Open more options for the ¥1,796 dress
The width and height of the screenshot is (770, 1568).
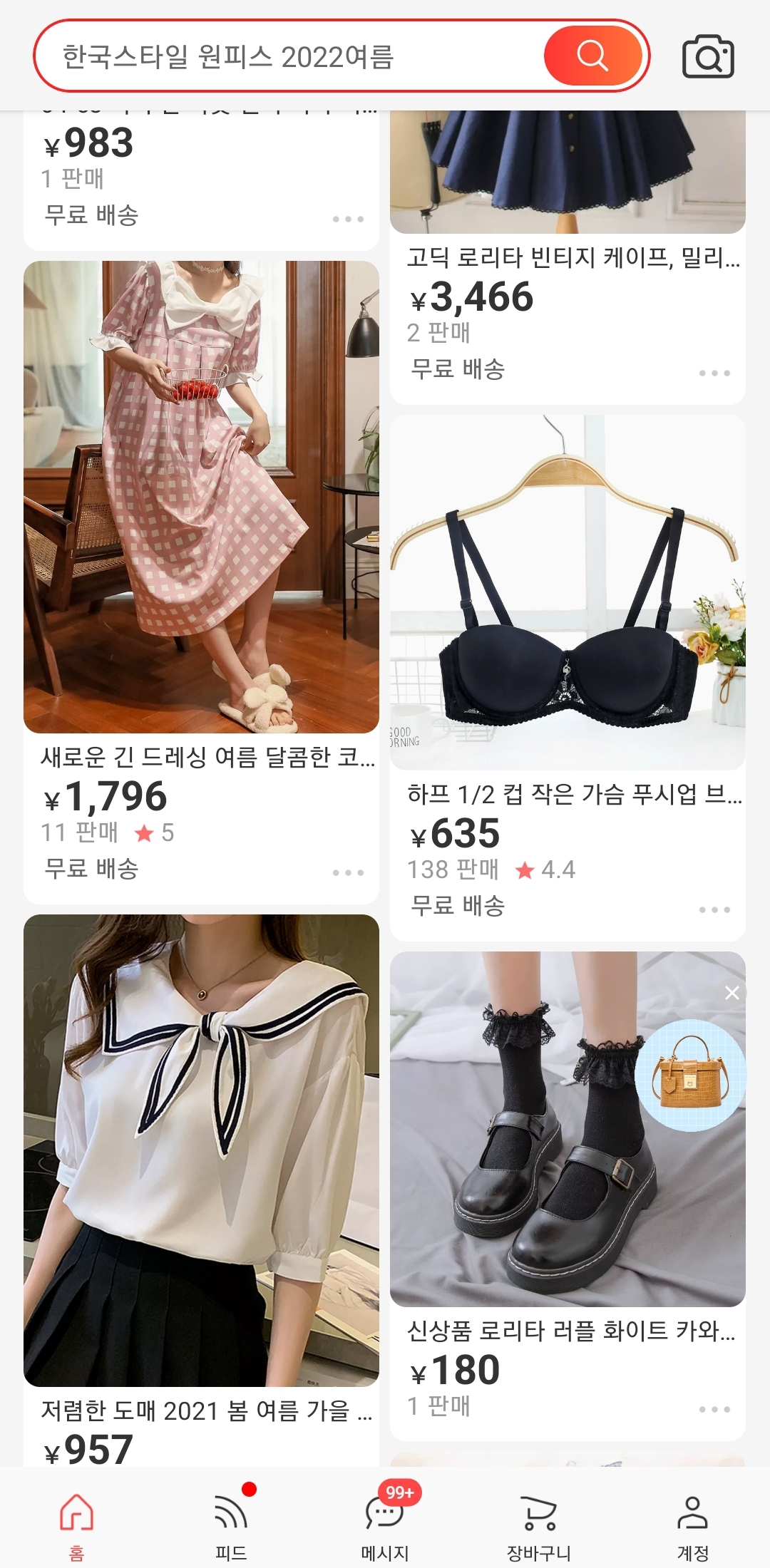[348, 873]
